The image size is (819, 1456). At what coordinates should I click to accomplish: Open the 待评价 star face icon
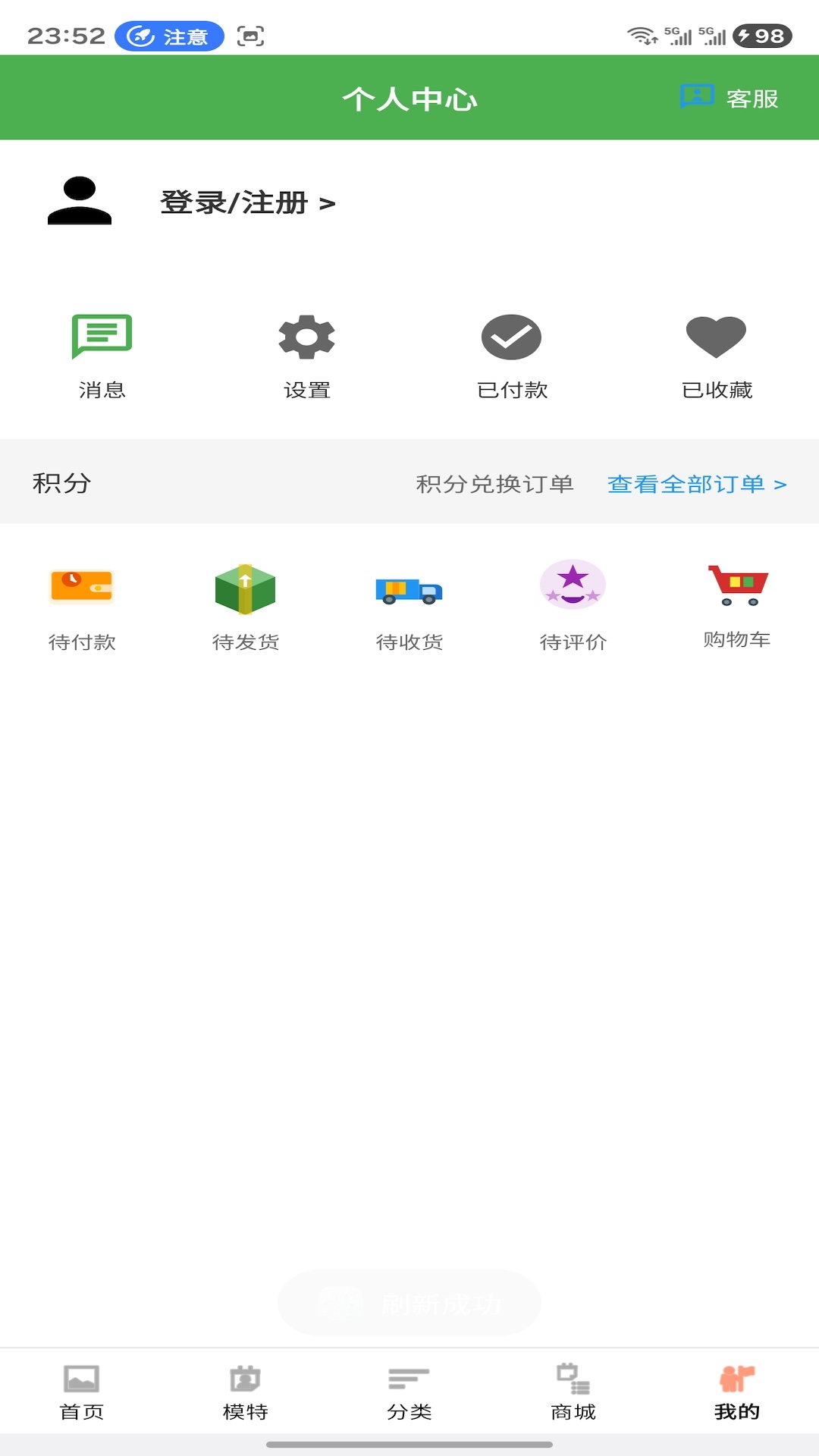573,584
